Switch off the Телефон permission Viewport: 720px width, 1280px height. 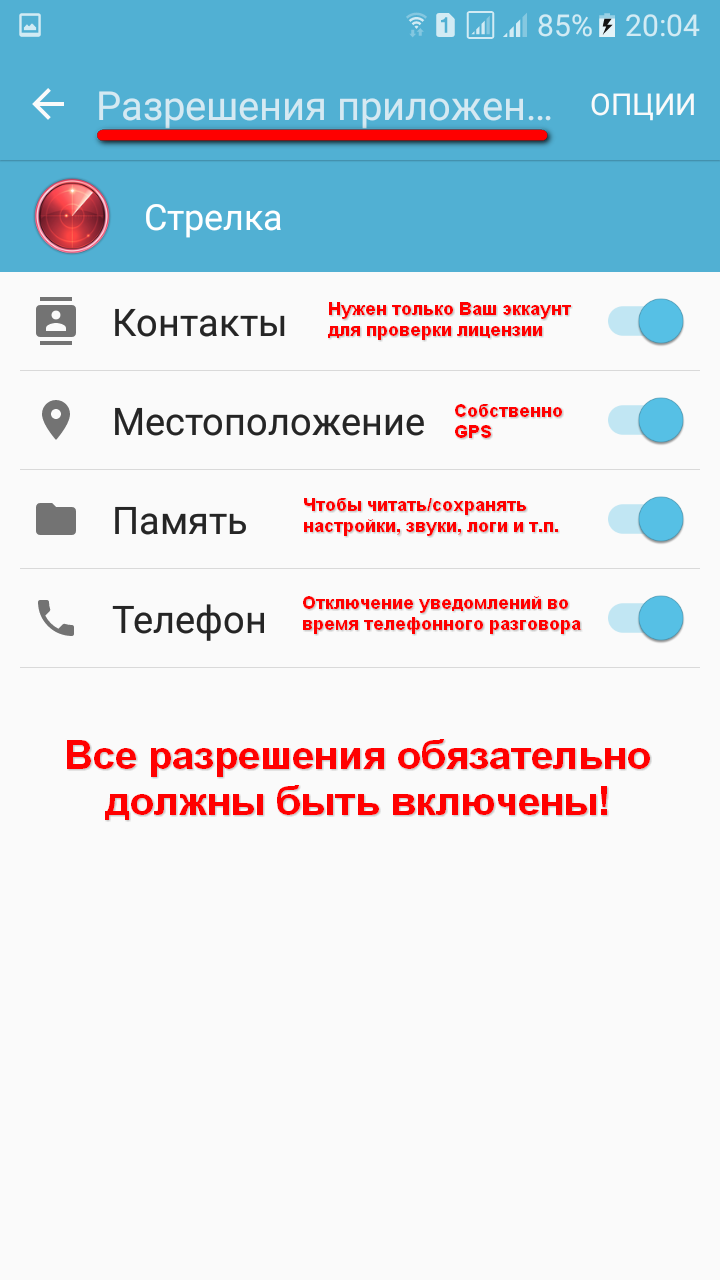(646, 619)
